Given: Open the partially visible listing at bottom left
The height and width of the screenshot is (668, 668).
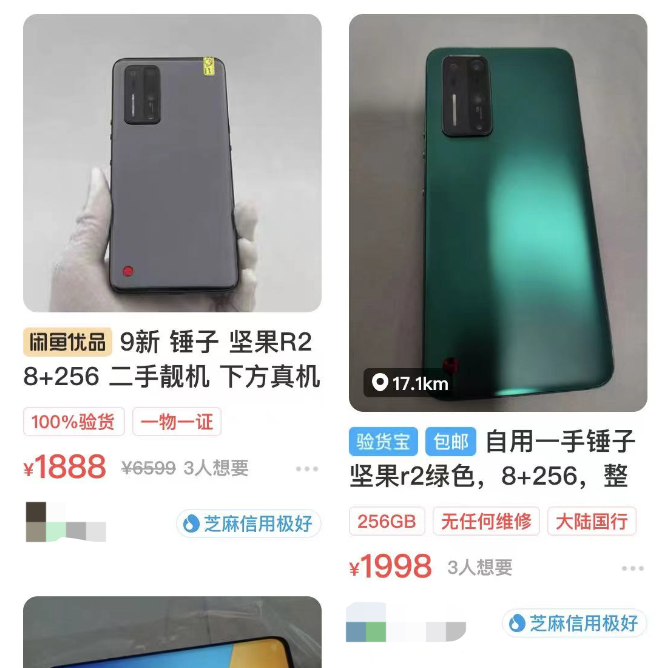Looking at the screenshot, I should tap(172, 635).
